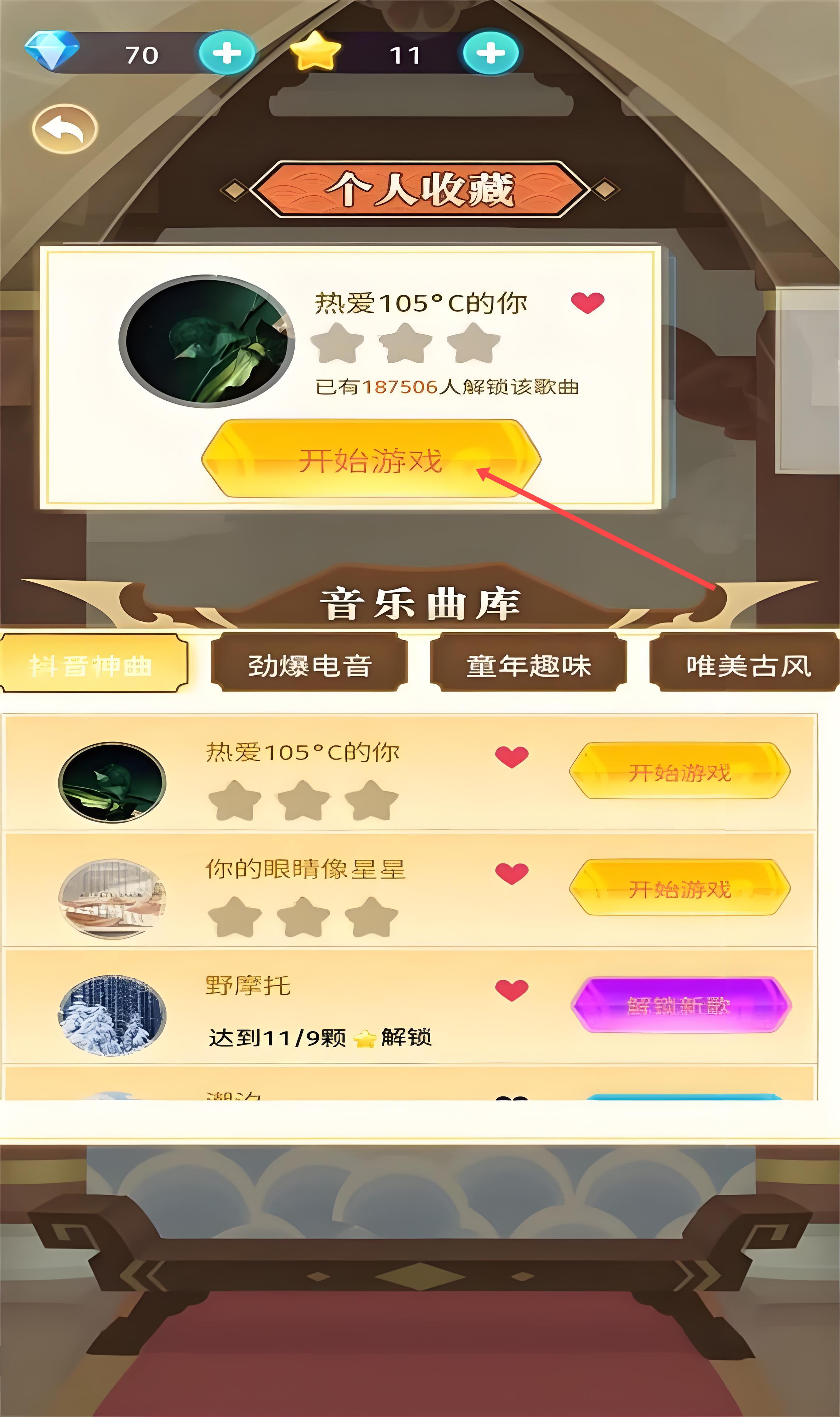This screenshot has height=1417, width=840.
Task: Tap the plus button next to the diamonds
Action: pos(226,54)
